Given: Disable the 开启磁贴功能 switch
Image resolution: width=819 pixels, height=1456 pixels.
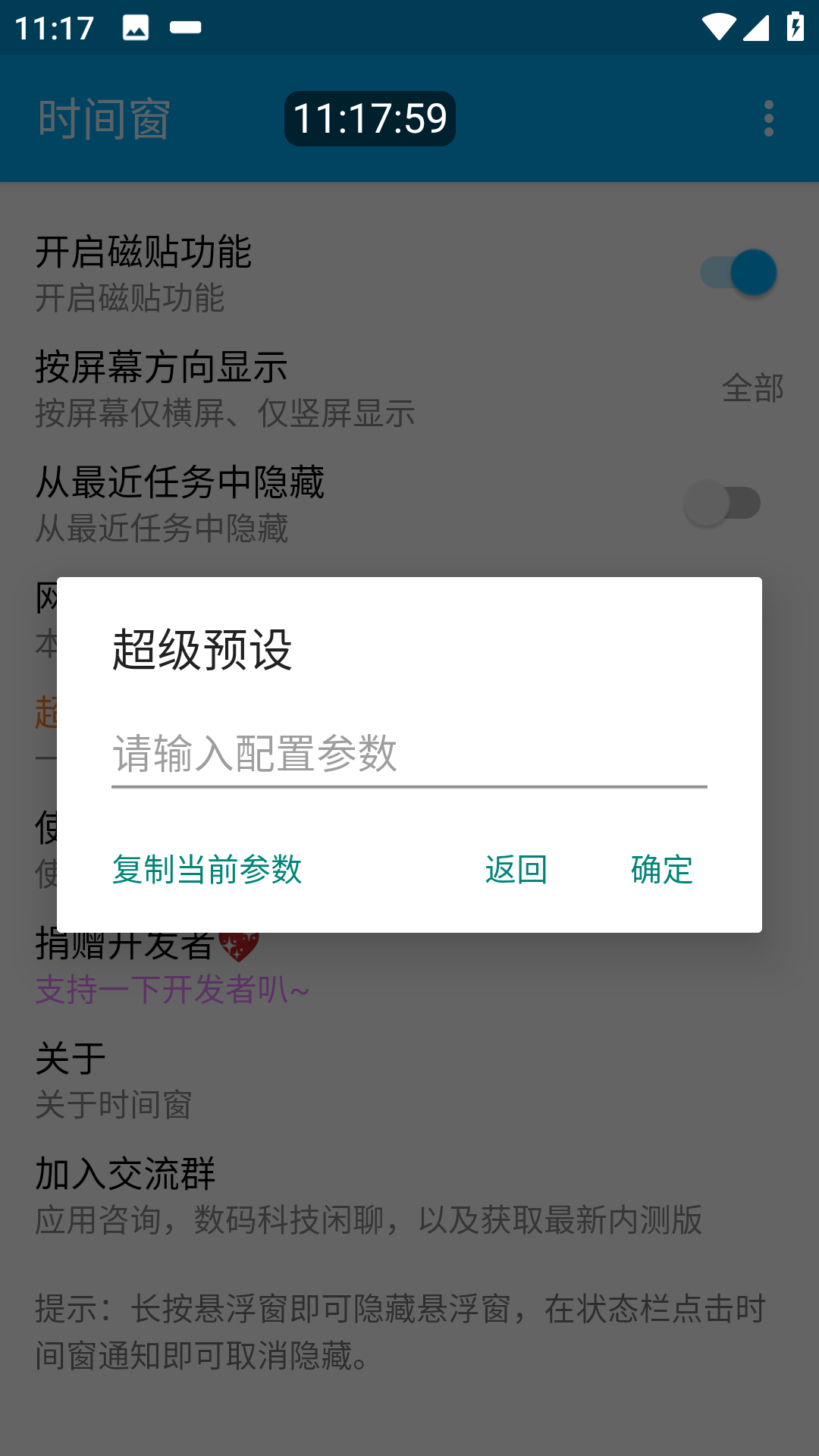Looking at the screenshot, I should tap(738, 271).
